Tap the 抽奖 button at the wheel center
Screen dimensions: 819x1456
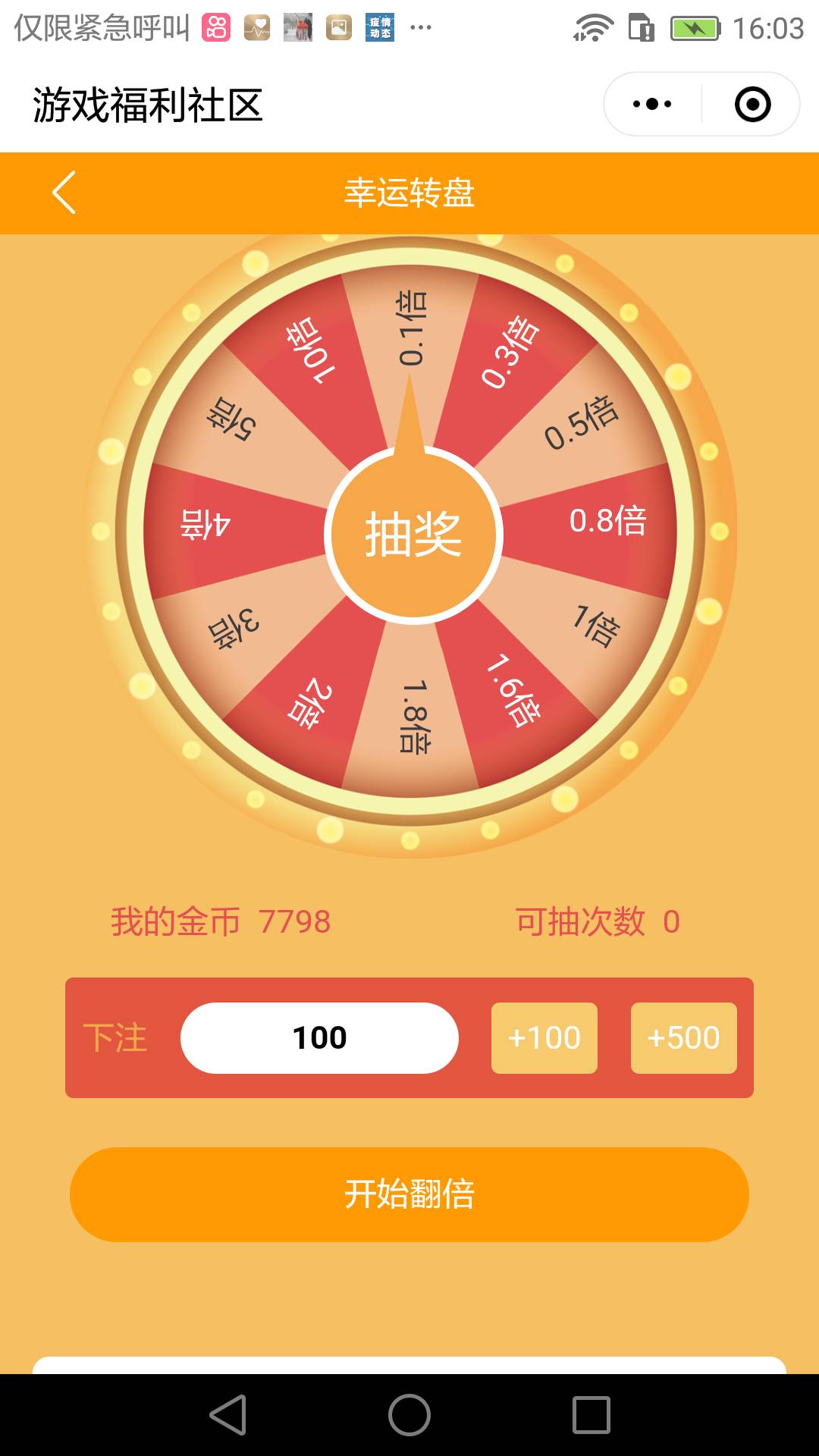[x=413, y=535]
